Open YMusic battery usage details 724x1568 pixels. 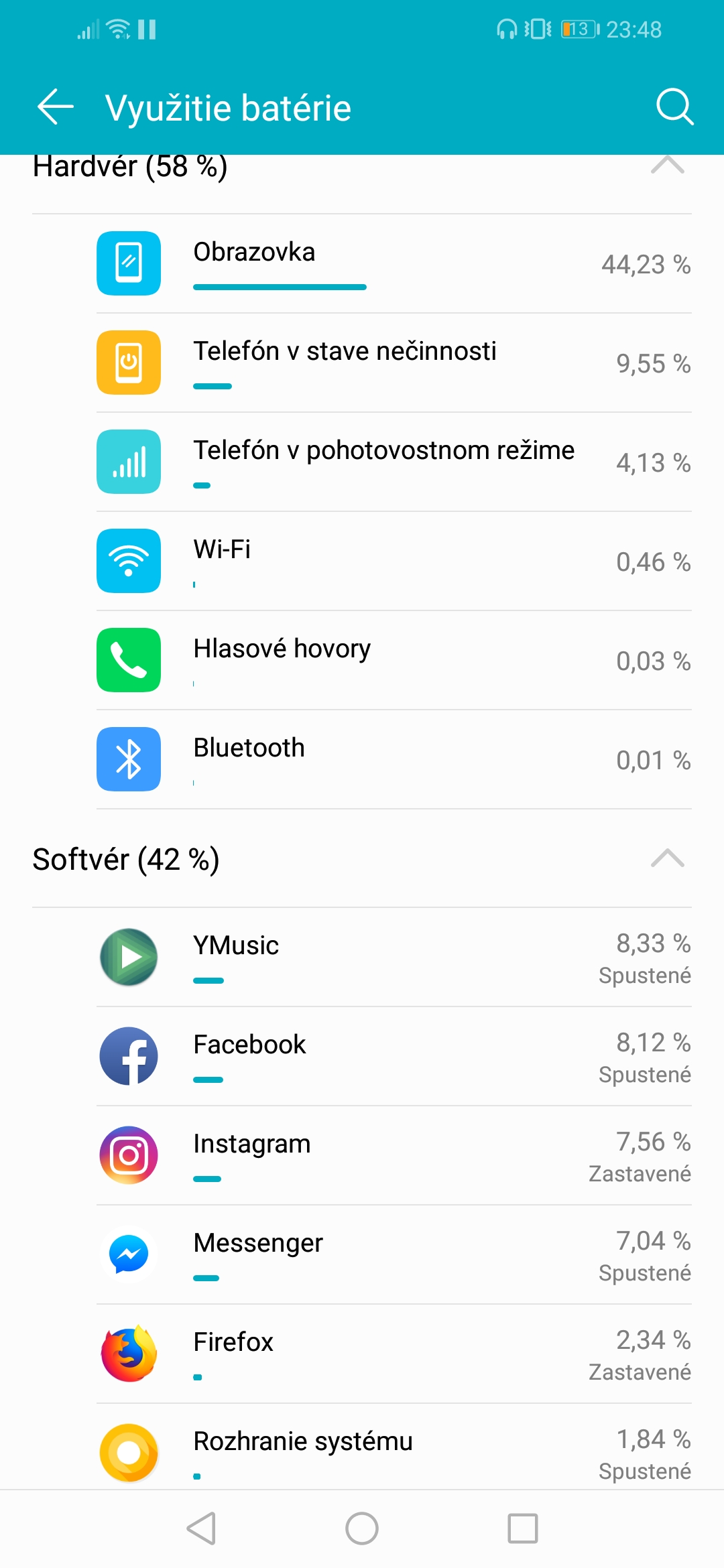[362, 958]
